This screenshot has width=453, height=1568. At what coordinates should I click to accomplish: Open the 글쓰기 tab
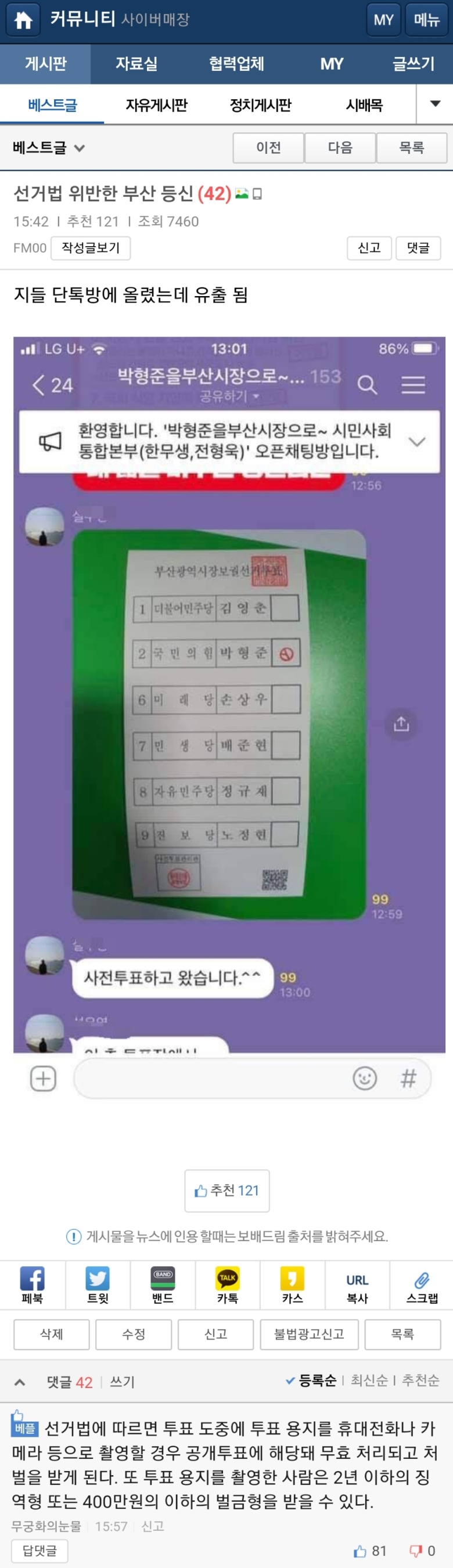pyautogui.click(x=413, y=63)
